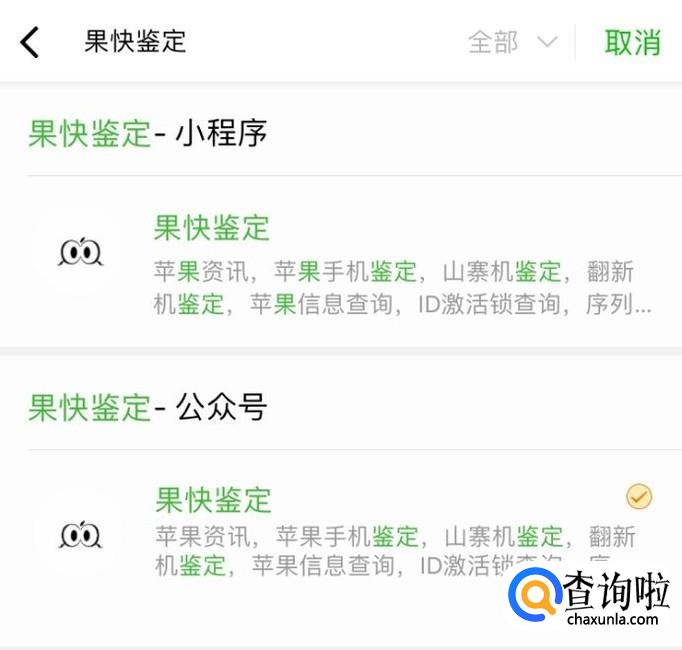
Task: Cancel the search with 取消
Action: coord(632,42)
